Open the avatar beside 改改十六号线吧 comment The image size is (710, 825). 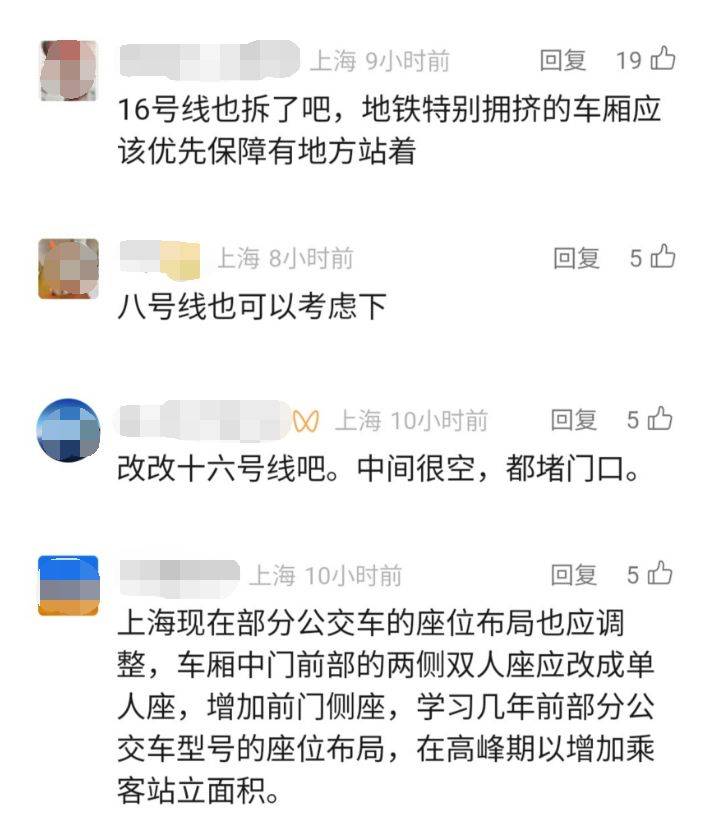[68, 430]
